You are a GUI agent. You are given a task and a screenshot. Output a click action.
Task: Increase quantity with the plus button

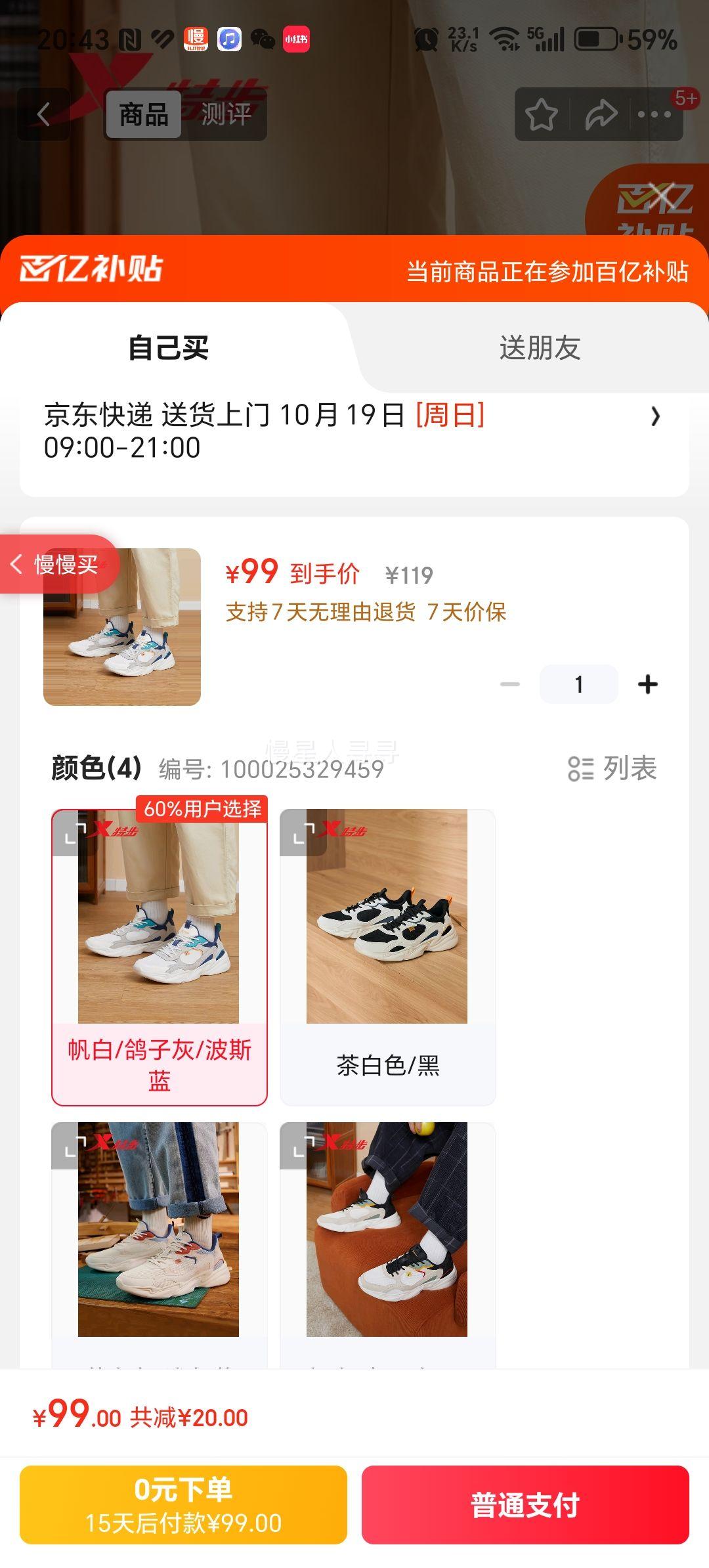(x=647, y=684)
